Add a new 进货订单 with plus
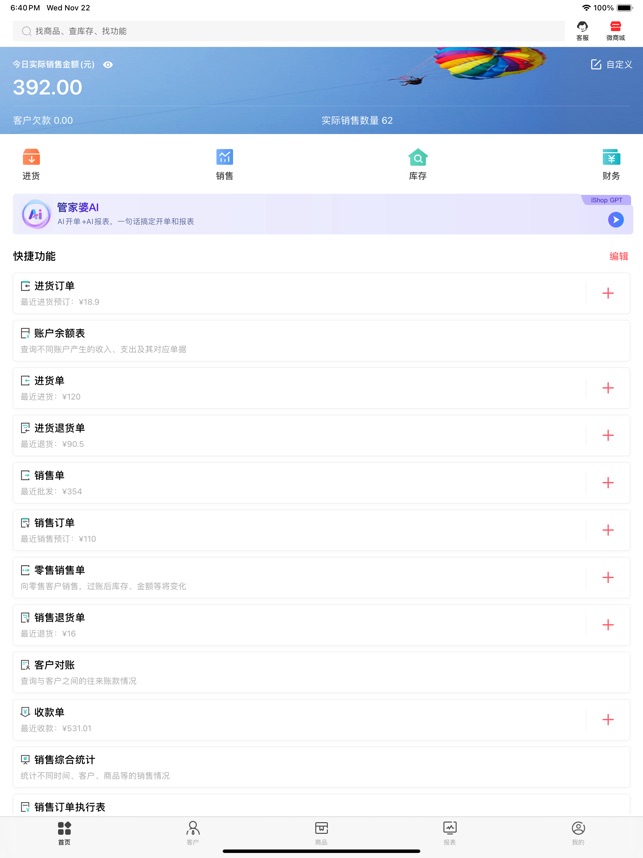 coord(608,293)
